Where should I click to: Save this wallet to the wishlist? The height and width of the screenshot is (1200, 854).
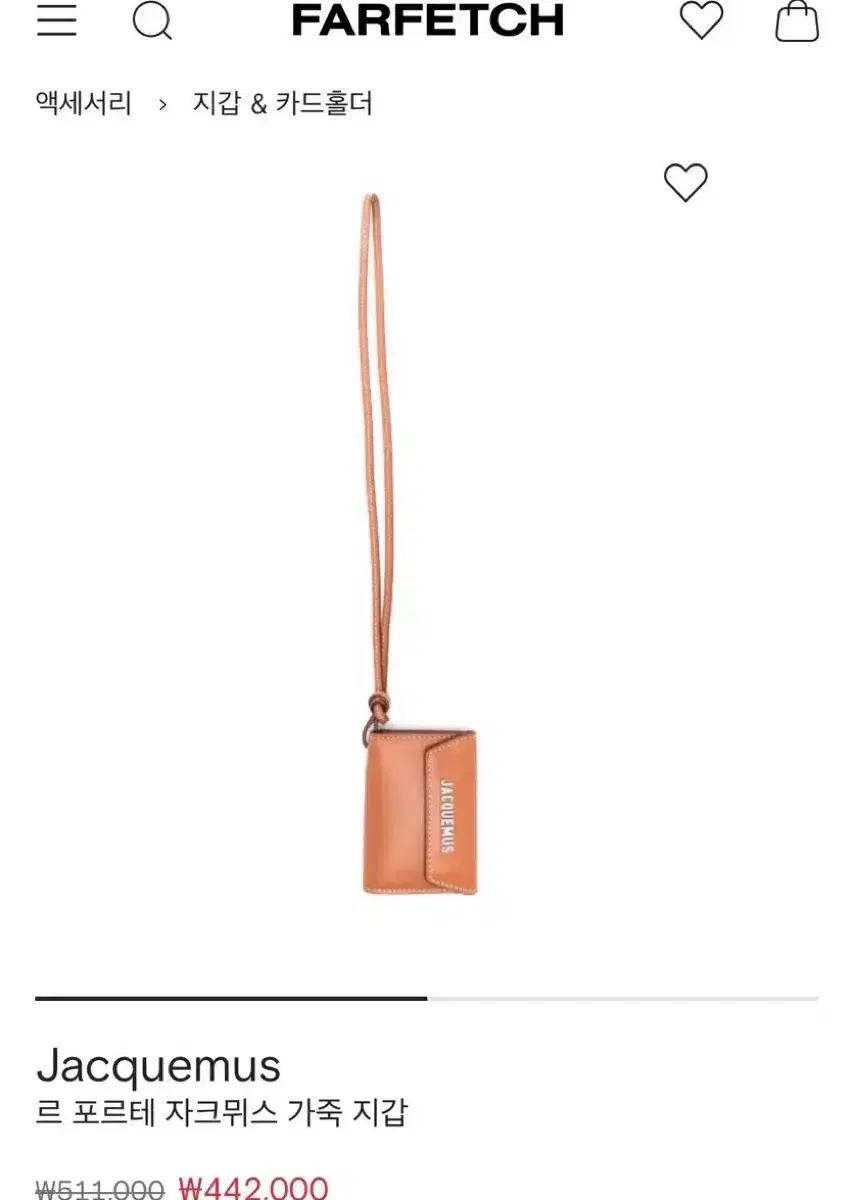point(686,182)
